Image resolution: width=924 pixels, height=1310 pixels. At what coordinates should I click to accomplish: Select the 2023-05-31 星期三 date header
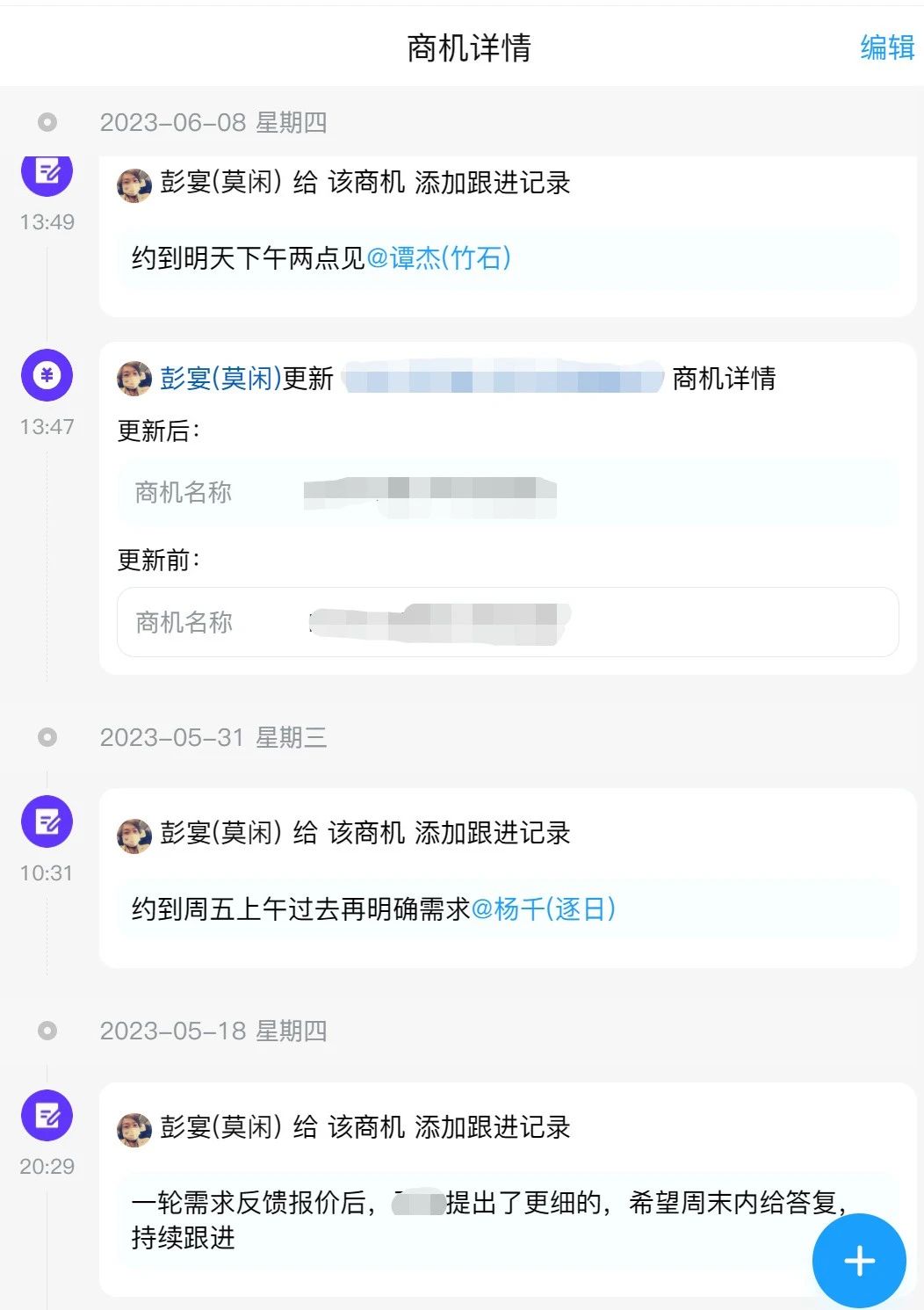click(213, 738)
